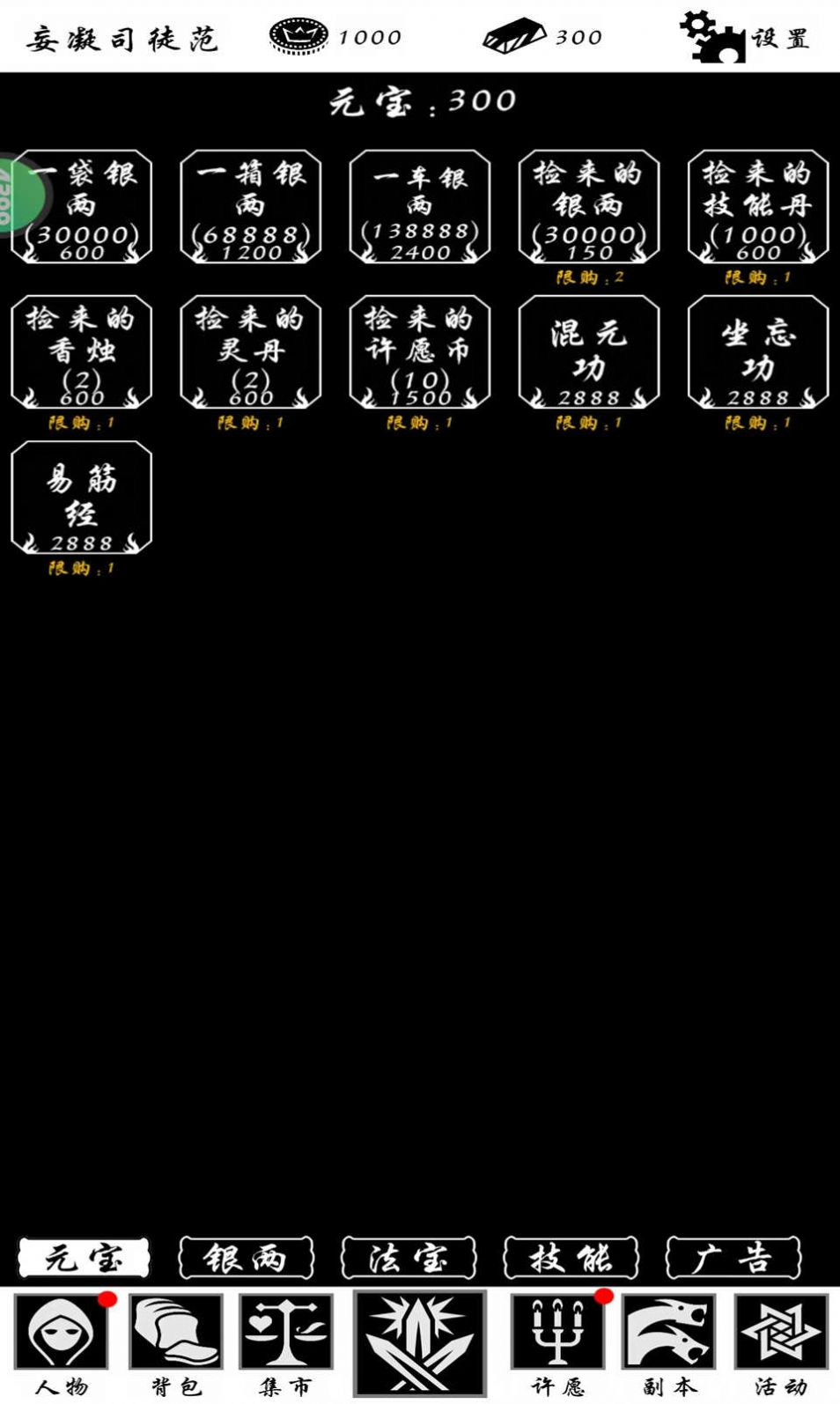Screen dimensions: 840x1404
Task: Select 捡来的银两 item for 150
Action: coord(589,208)
